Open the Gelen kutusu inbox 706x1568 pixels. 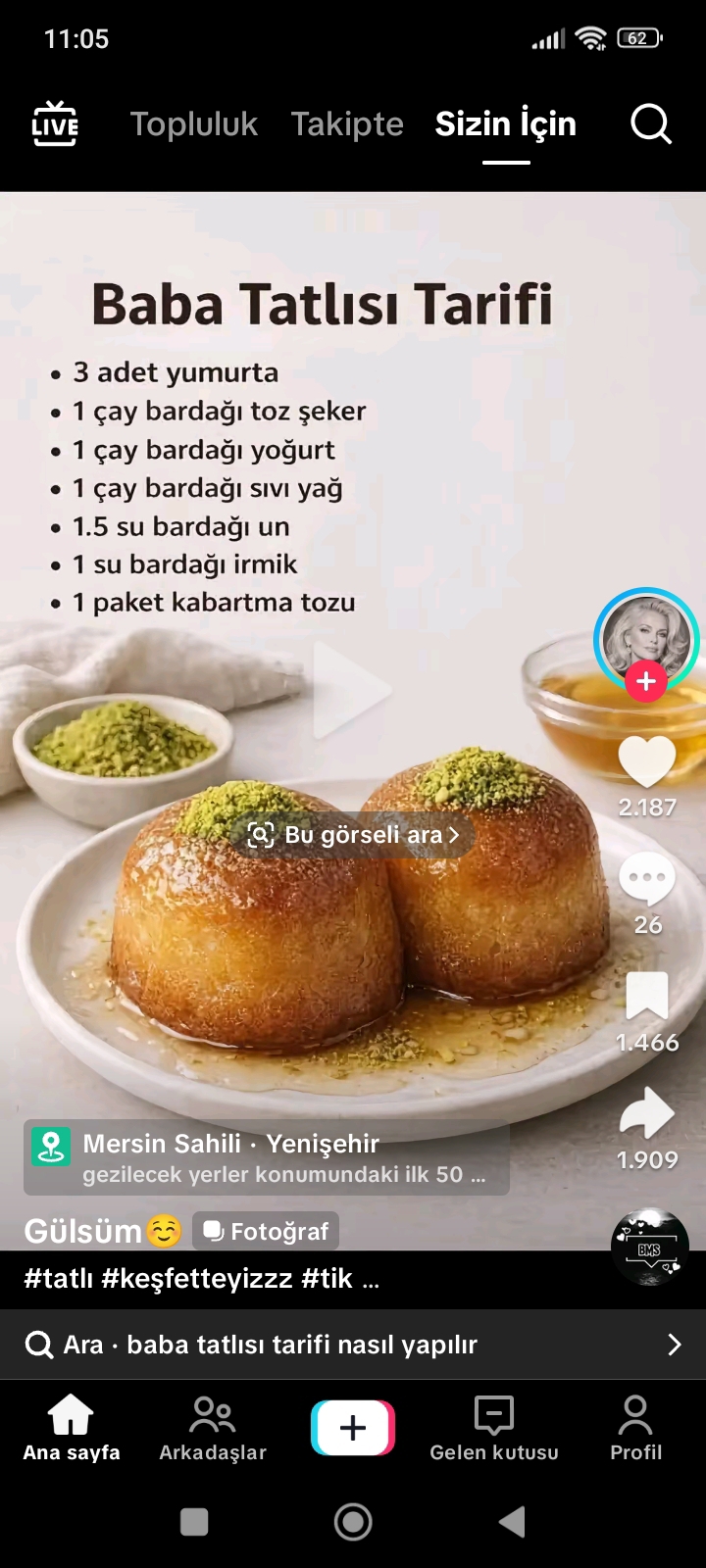pos(494,1429)
